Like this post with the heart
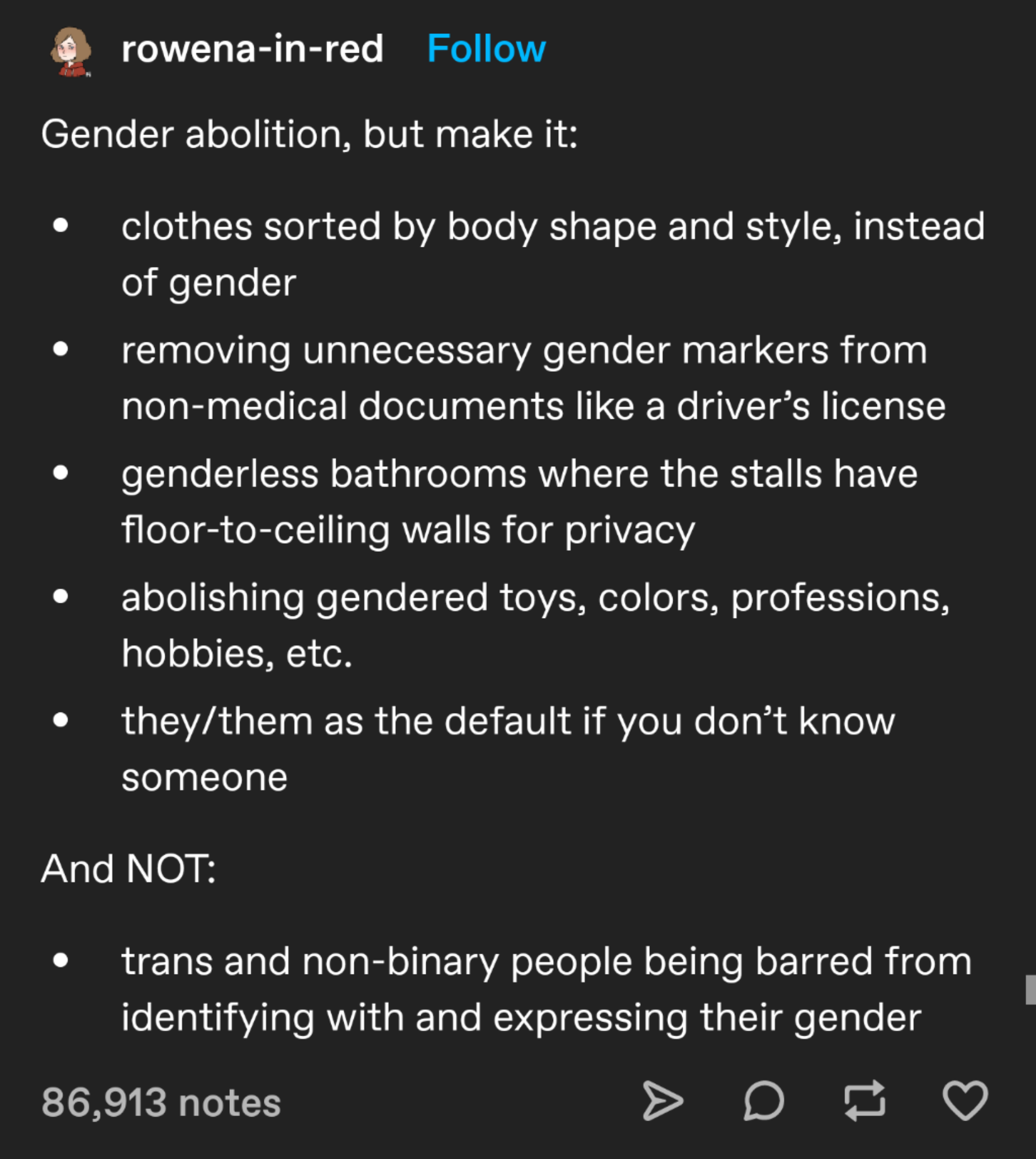 [965, 1100]
